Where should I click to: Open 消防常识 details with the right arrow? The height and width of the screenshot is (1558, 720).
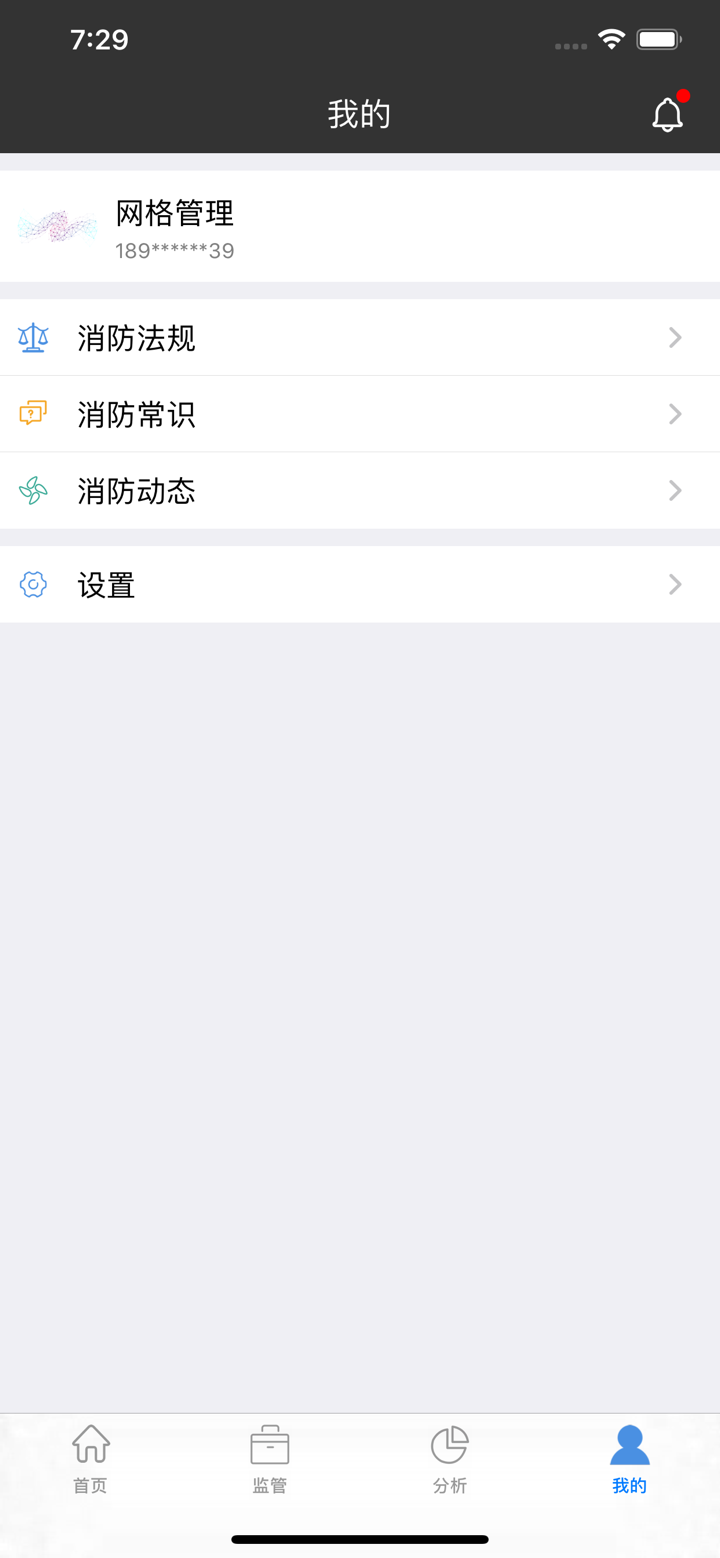(x=675, y=414)
